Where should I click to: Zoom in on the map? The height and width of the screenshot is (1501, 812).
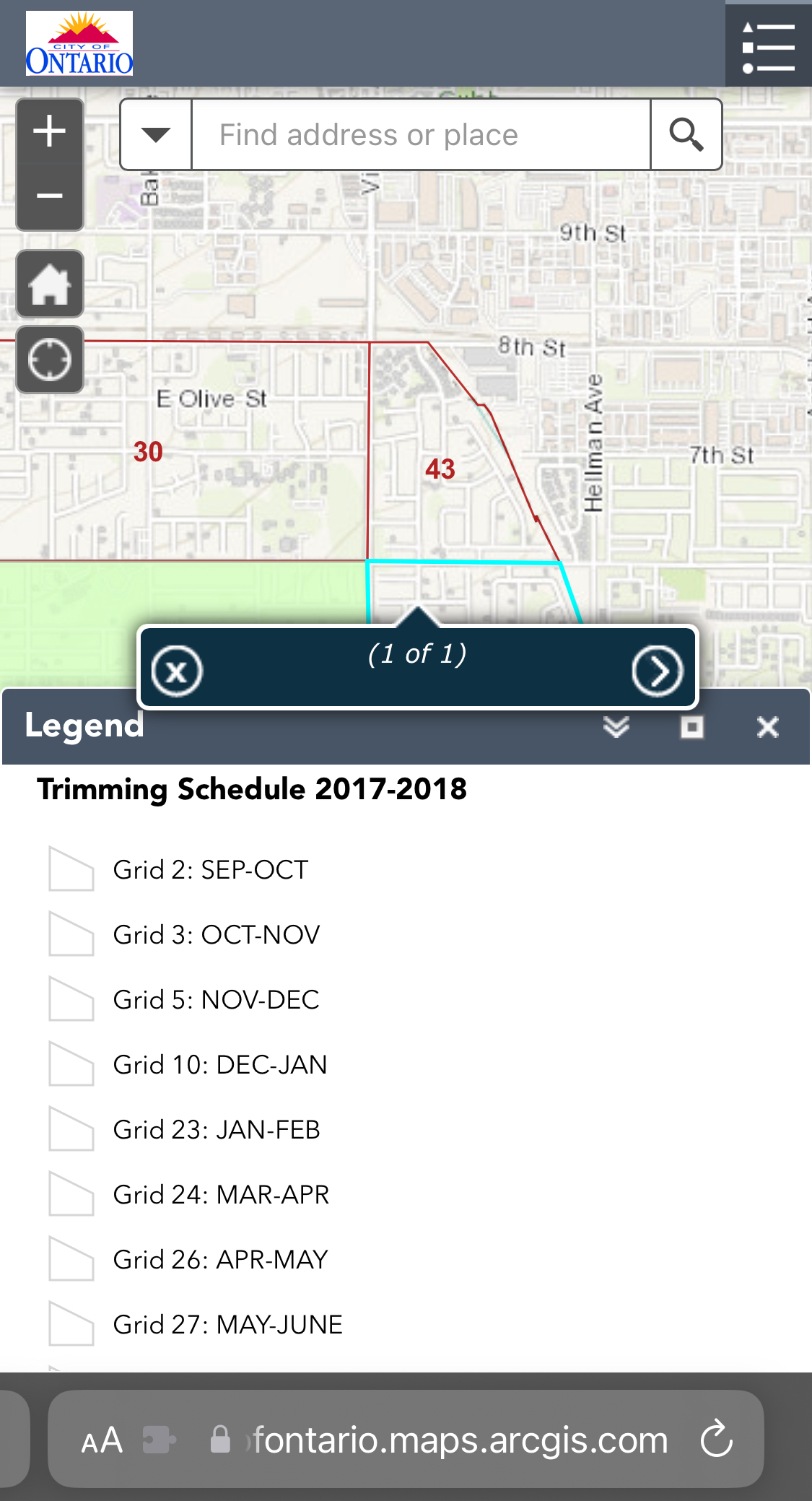point(50,132)
